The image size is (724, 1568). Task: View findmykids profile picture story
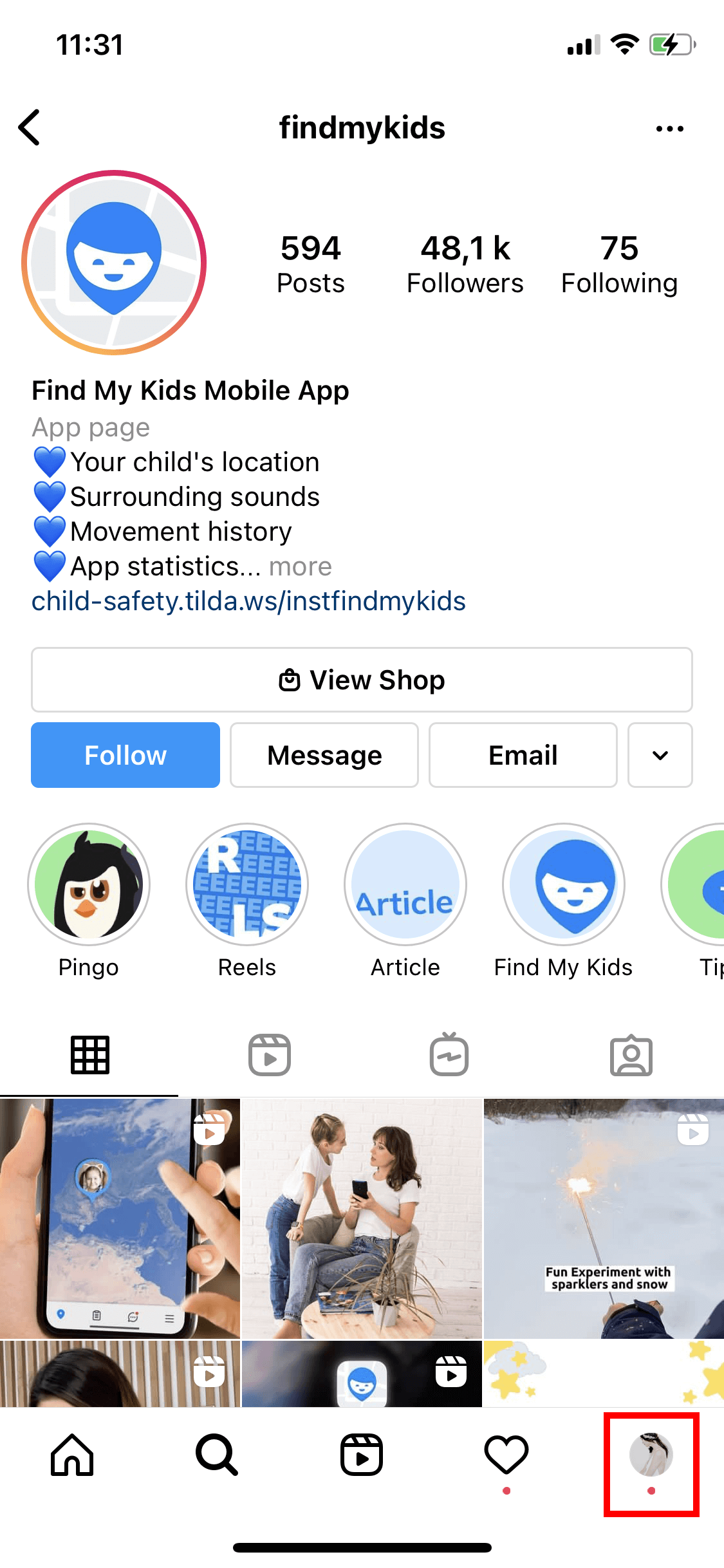click(114, 263)
